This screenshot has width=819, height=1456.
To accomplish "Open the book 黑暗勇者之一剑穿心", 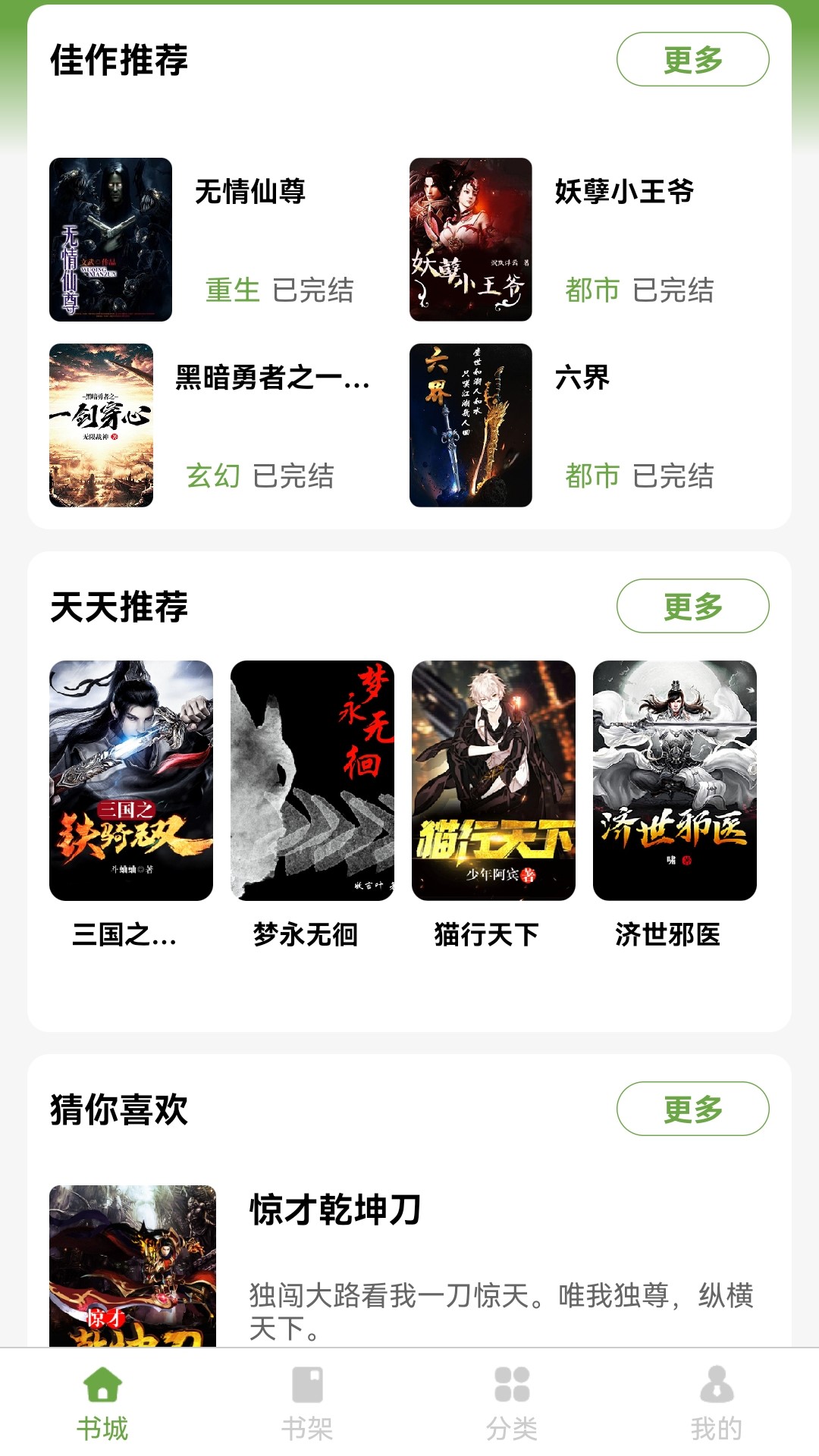I will (102, 425).
